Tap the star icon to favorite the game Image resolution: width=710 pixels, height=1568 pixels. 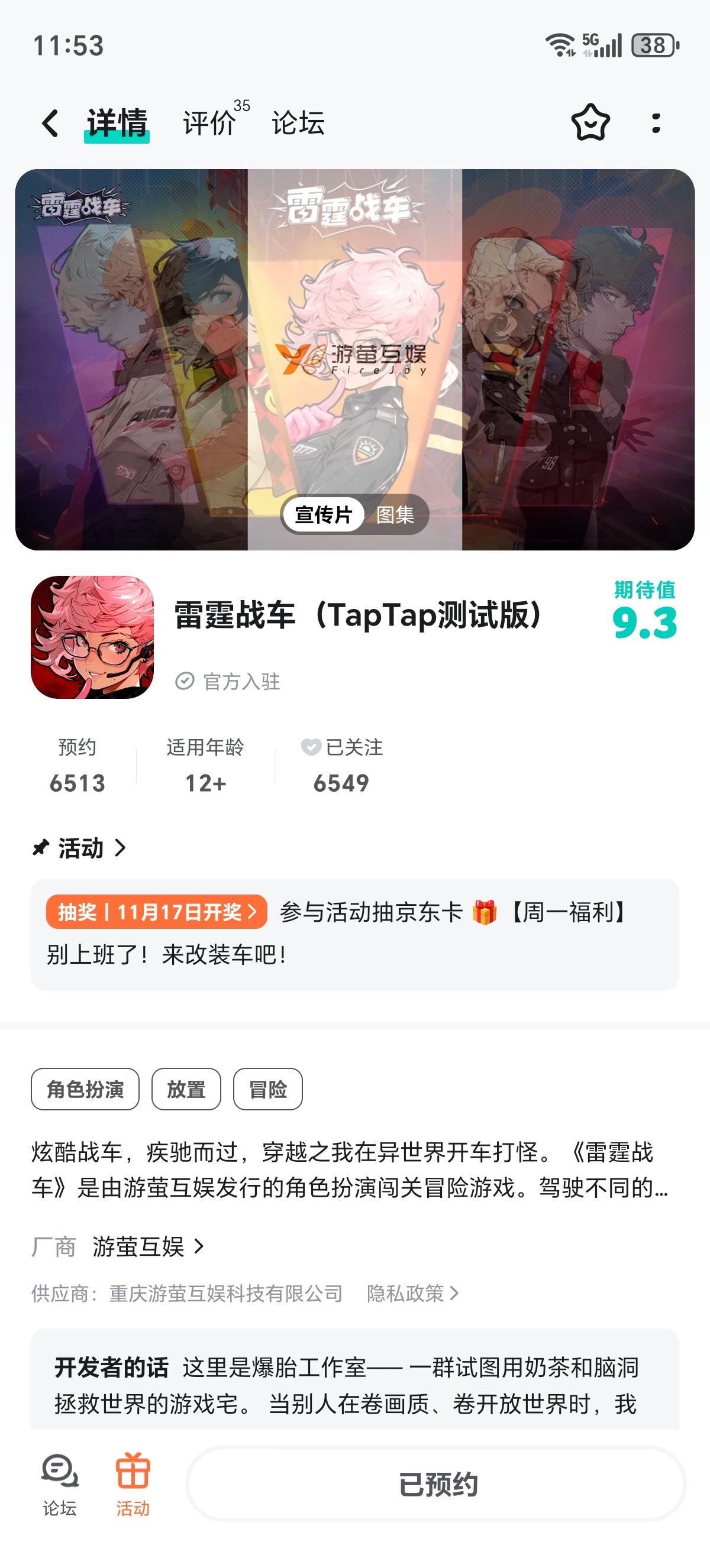589,123
